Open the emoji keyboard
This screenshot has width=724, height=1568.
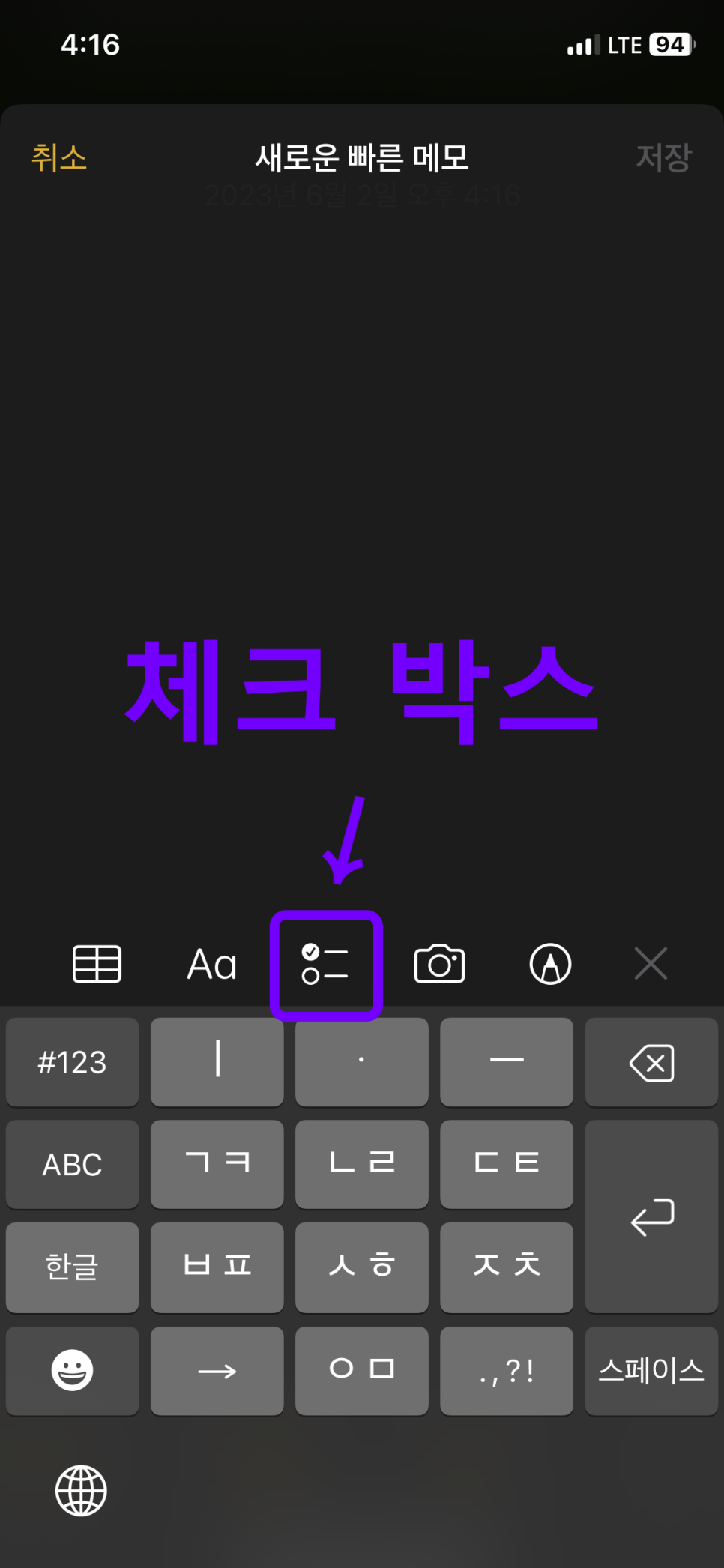point(73,1371)
